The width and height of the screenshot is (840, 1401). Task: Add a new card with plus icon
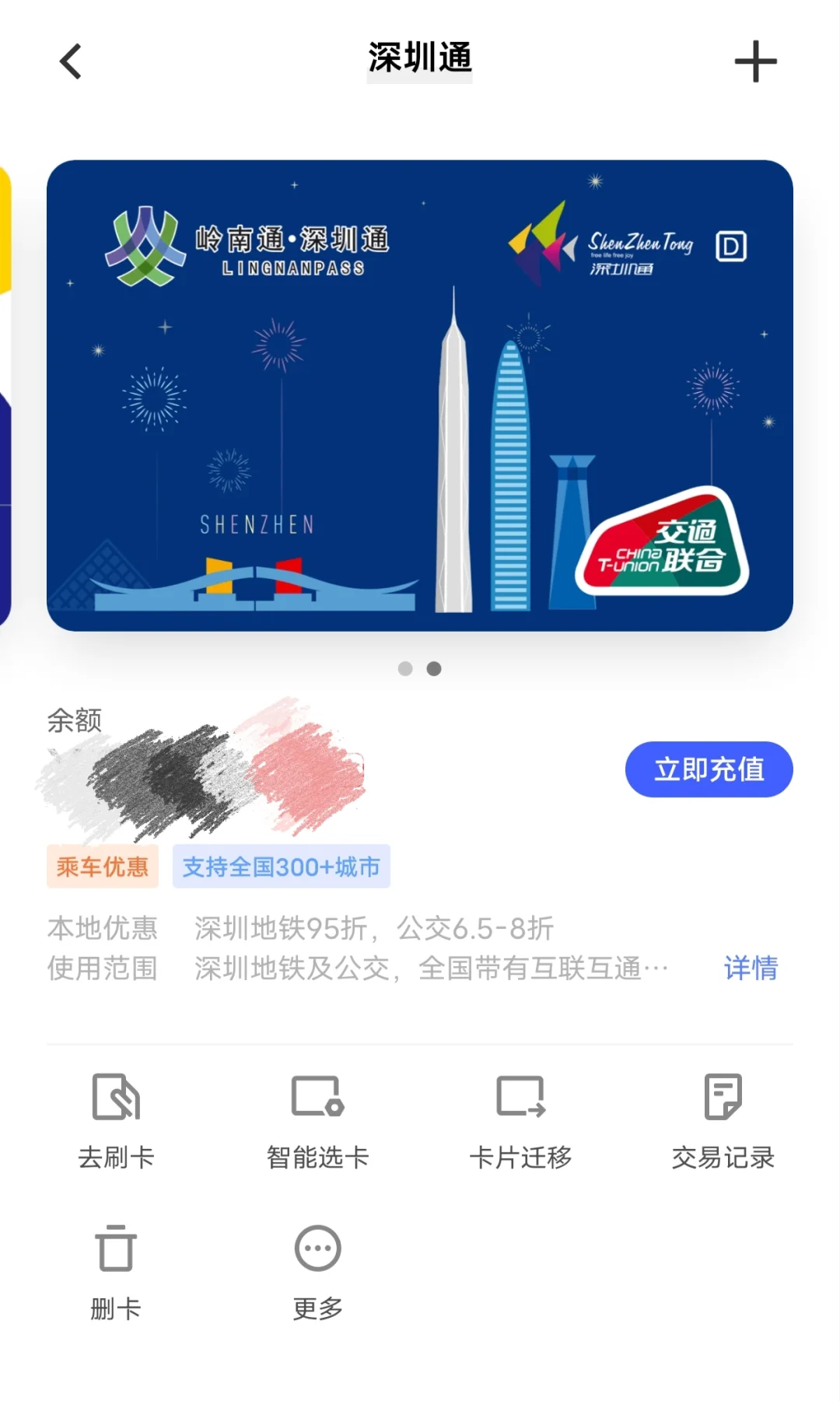pos(755,61)
